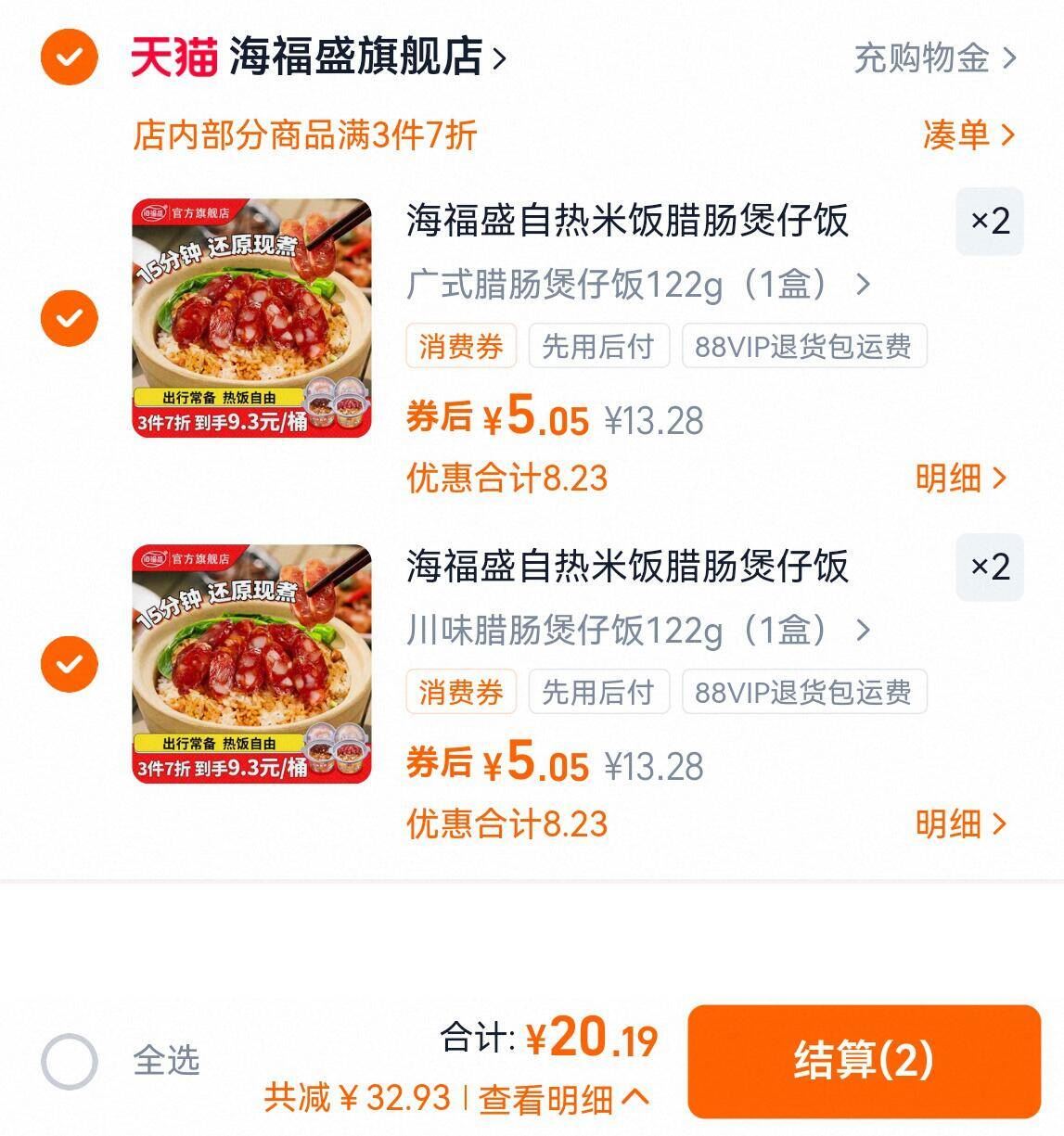This screenshot has width=1064, height=1136.
Task: Tap the 结算(2) checkout button
Action: click(864, 1063)
